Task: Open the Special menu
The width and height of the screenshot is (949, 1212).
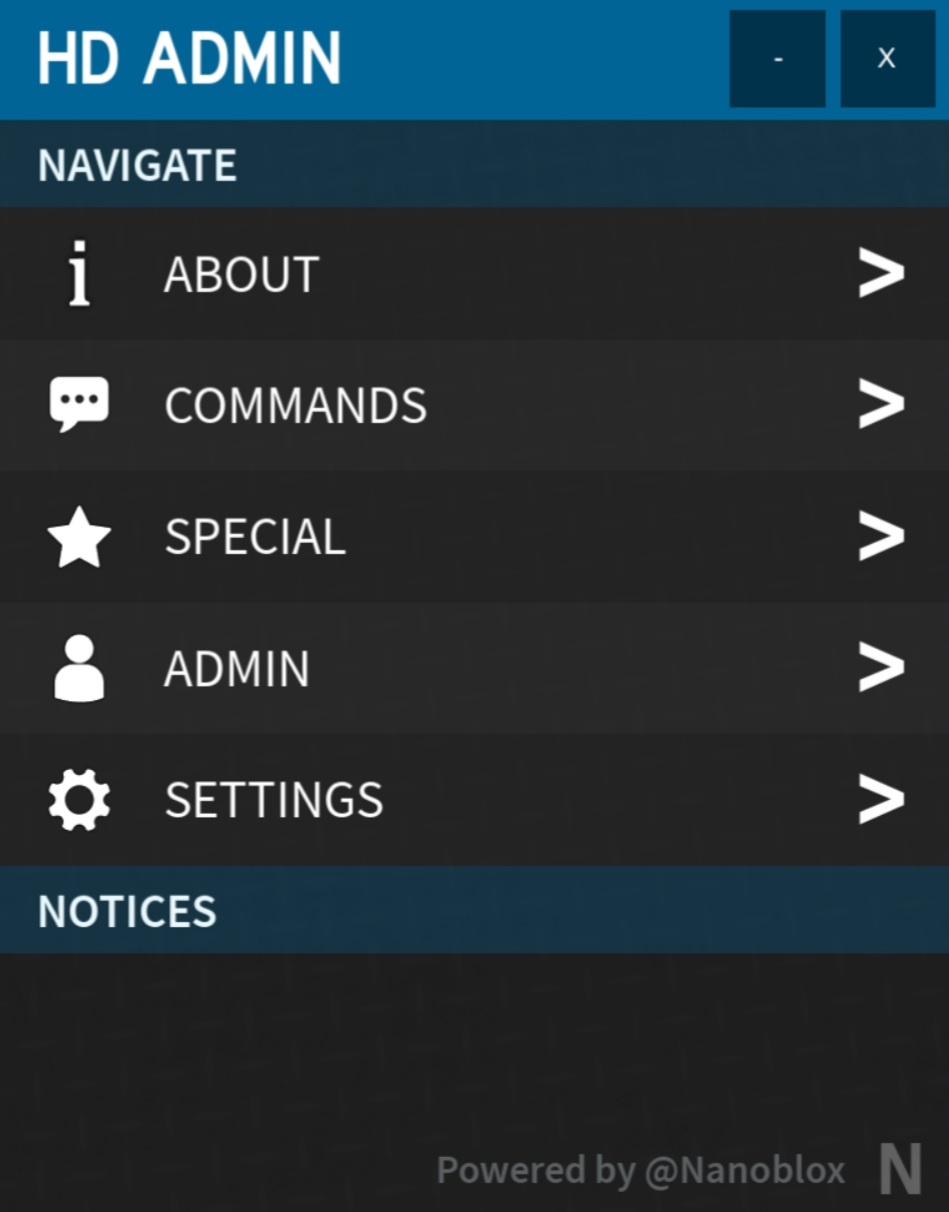Action: click(474, 537)
